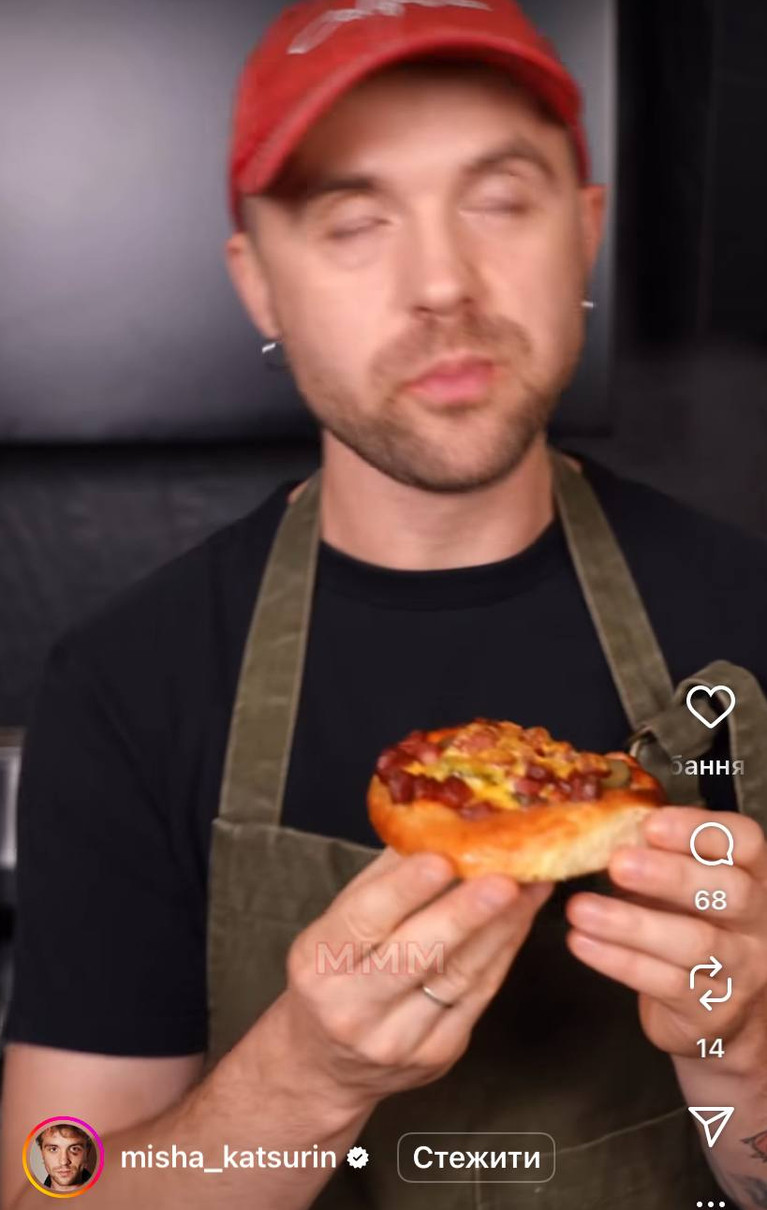
Task: View misha_katsurin's story from the avatar
Action: click(x=63, y=1157)
